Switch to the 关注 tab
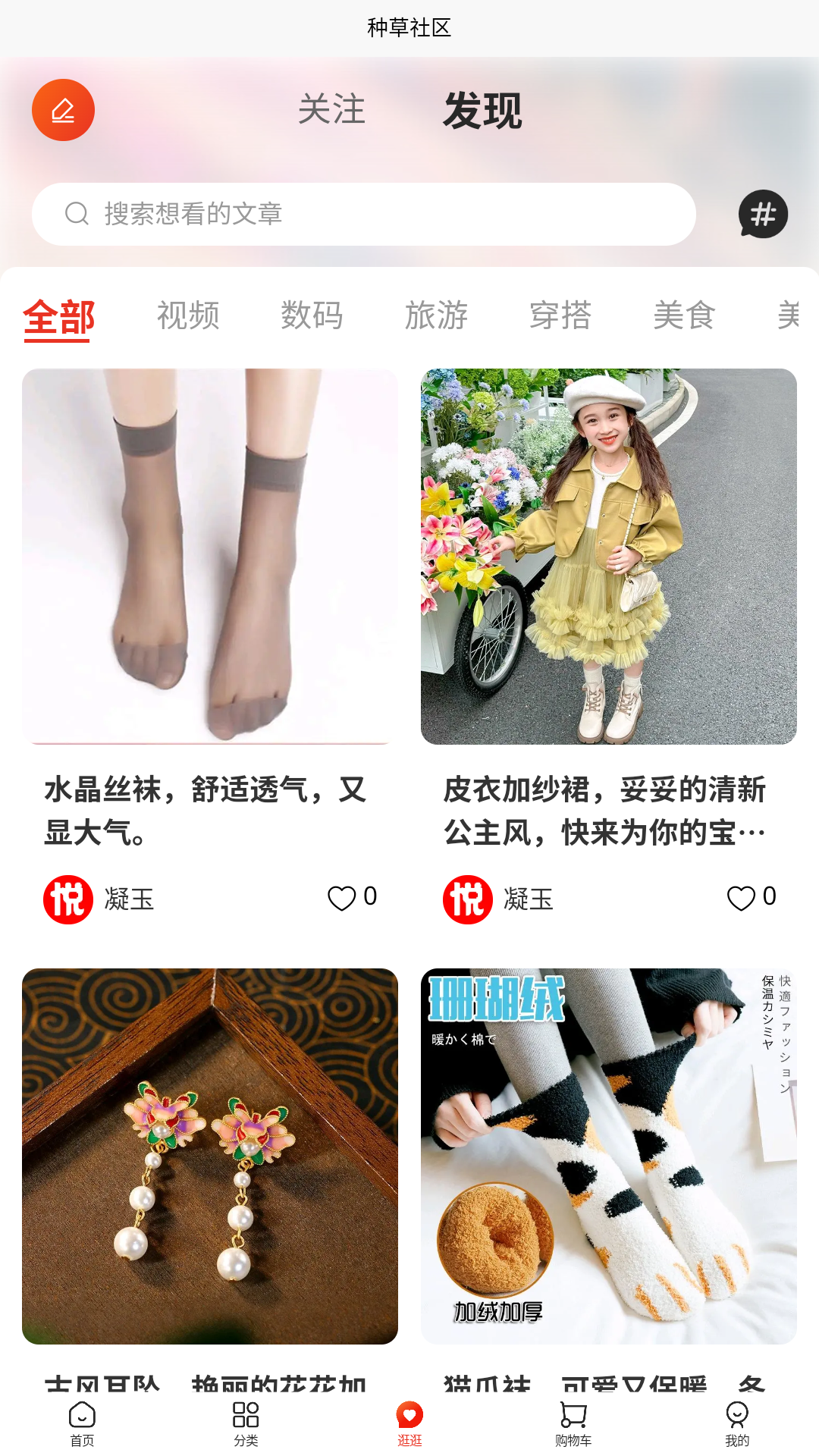The image size is (819, 1456). pos(331,110)
